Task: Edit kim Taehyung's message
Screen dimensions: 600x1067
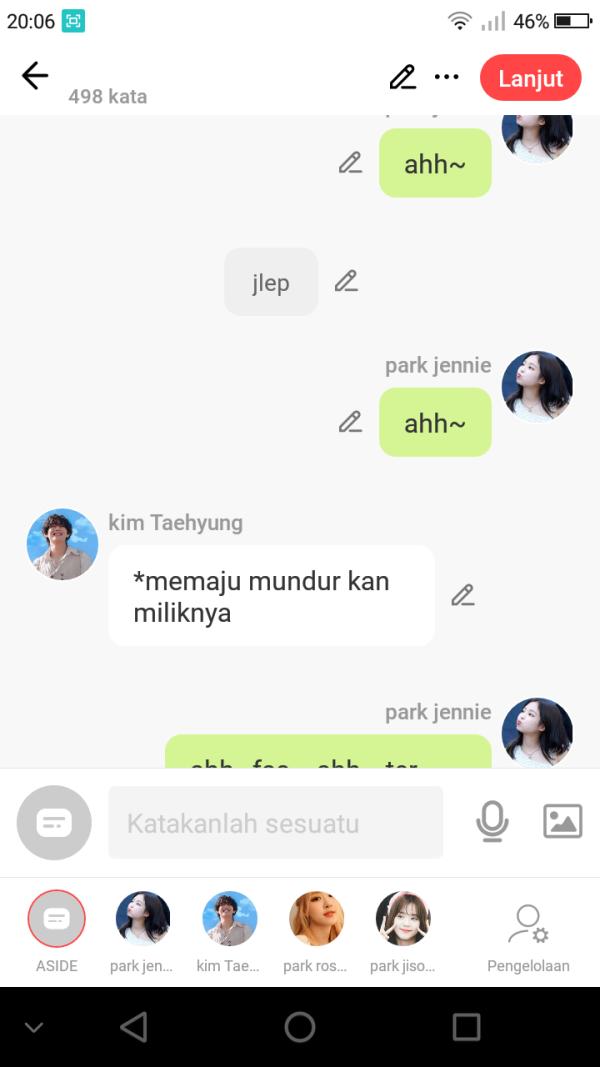Action: coord(462,595)
